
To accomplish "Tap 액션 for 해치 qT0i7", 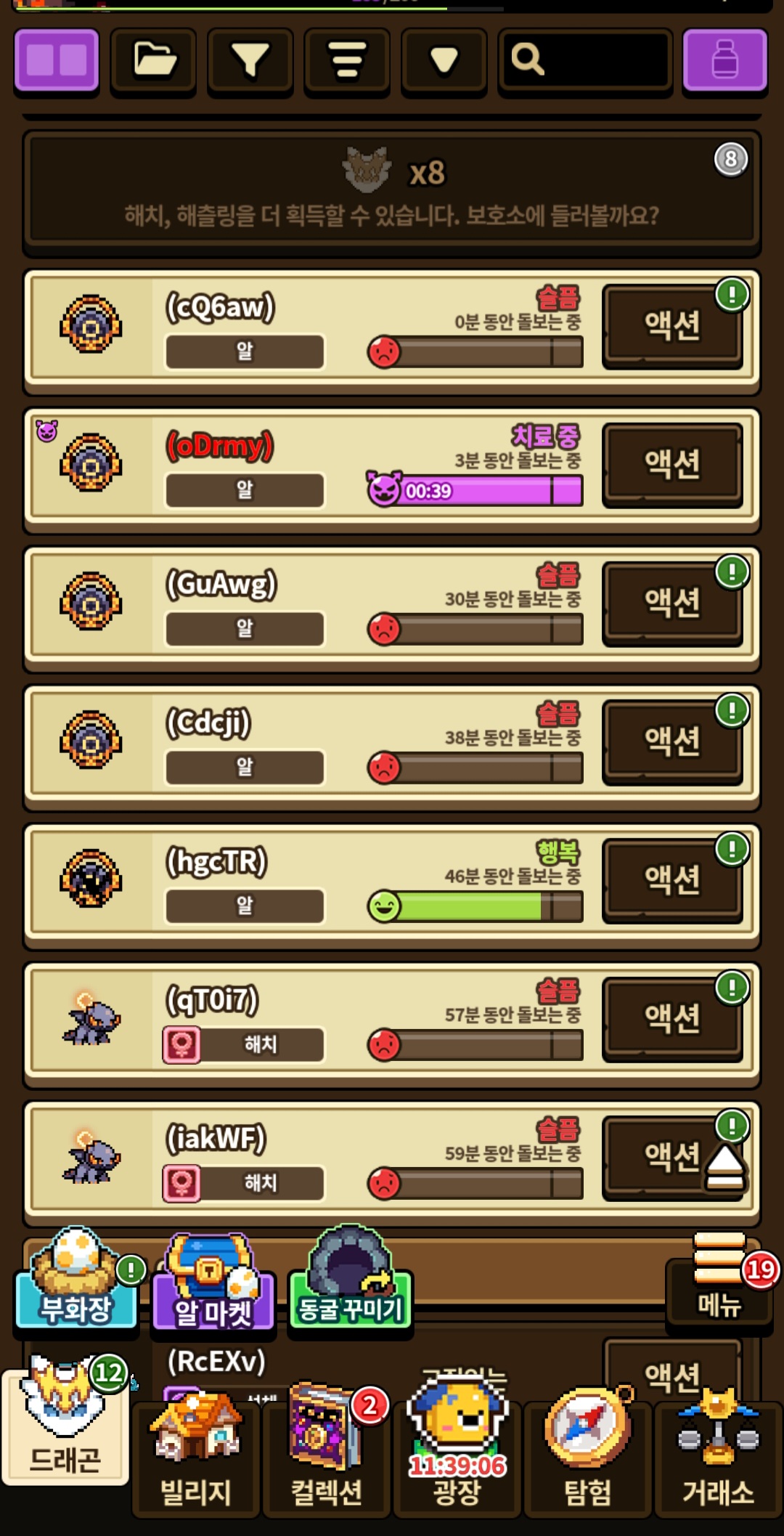I will (672, 1019).
